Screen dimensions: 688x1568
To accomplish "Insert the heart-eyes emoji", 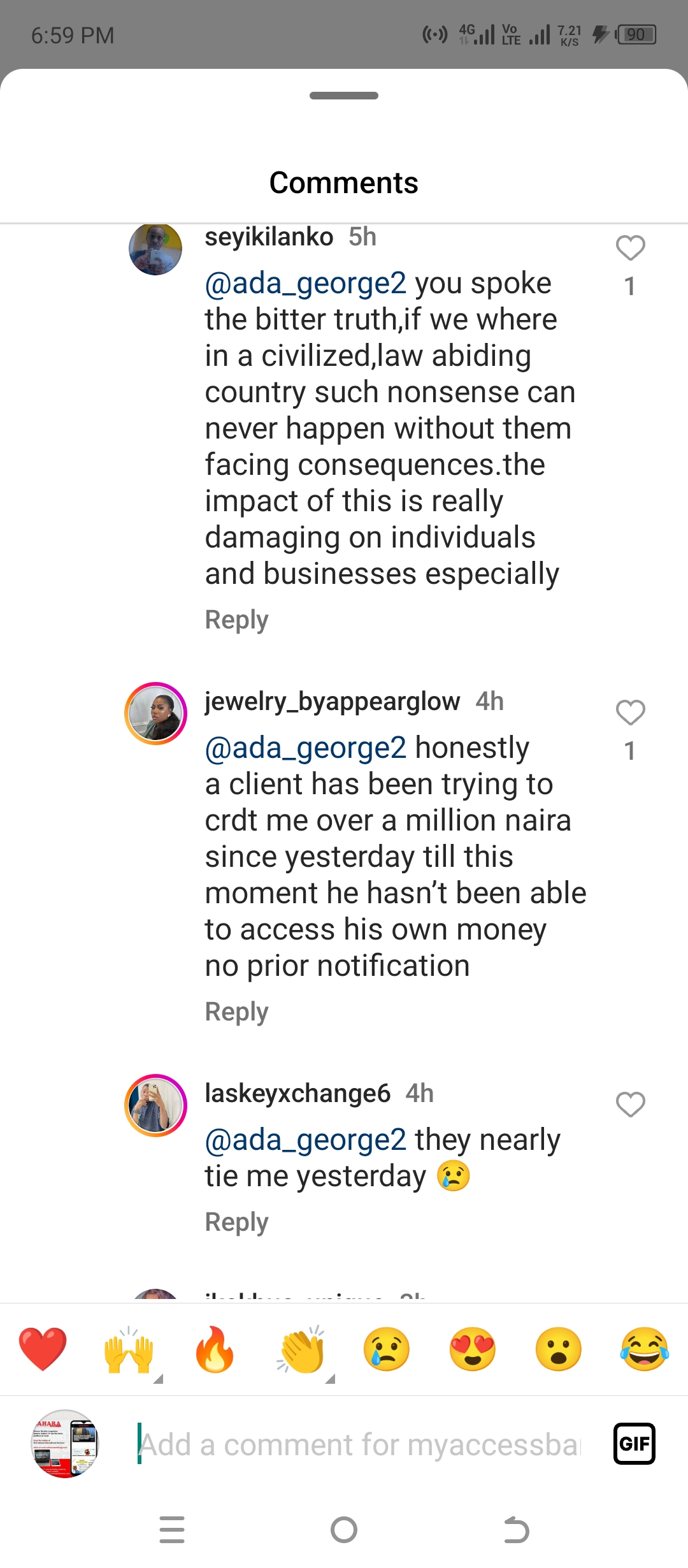I will [x=473, y=1349].
